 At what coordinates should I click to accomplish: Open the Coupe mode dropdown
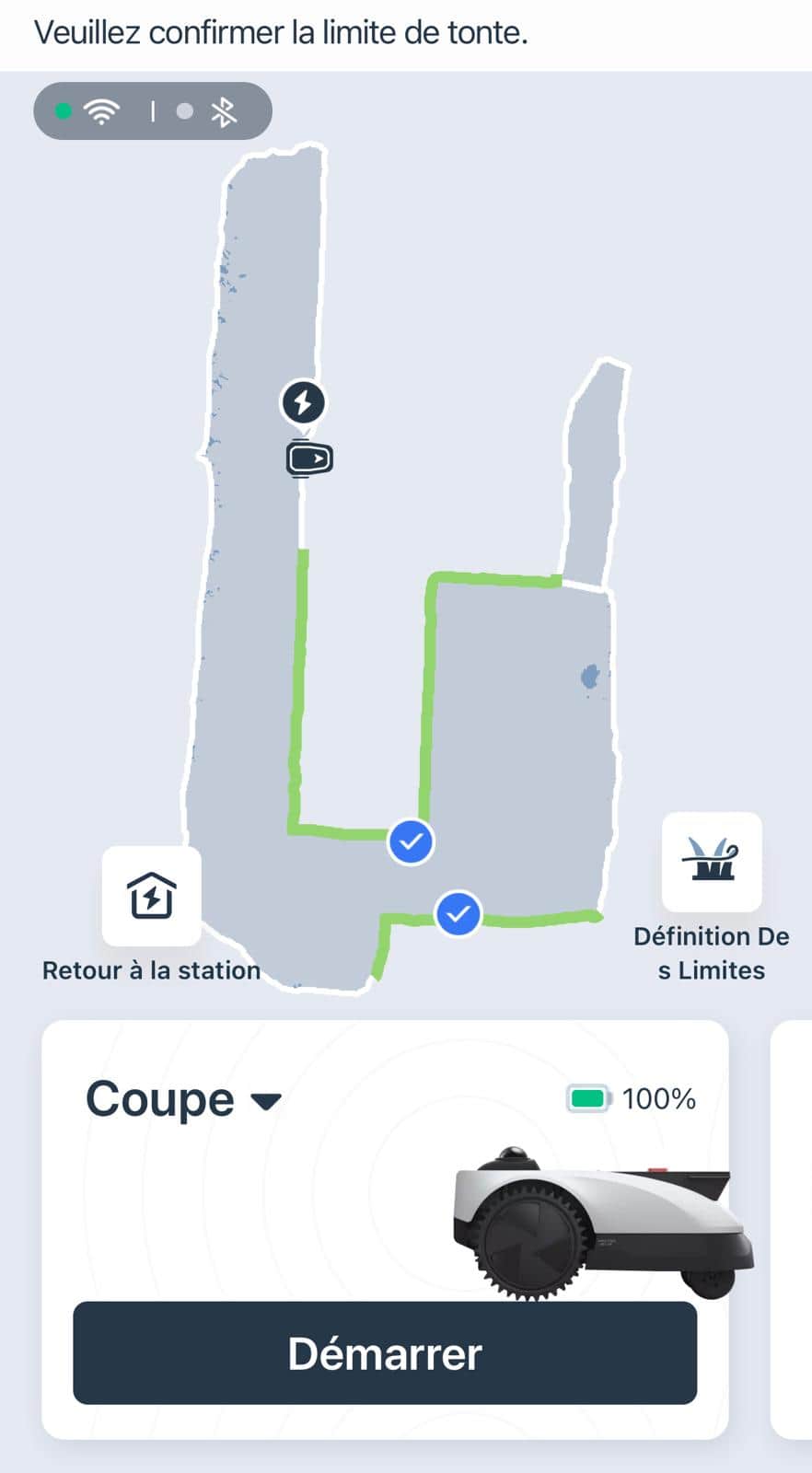pos(183,1099)
